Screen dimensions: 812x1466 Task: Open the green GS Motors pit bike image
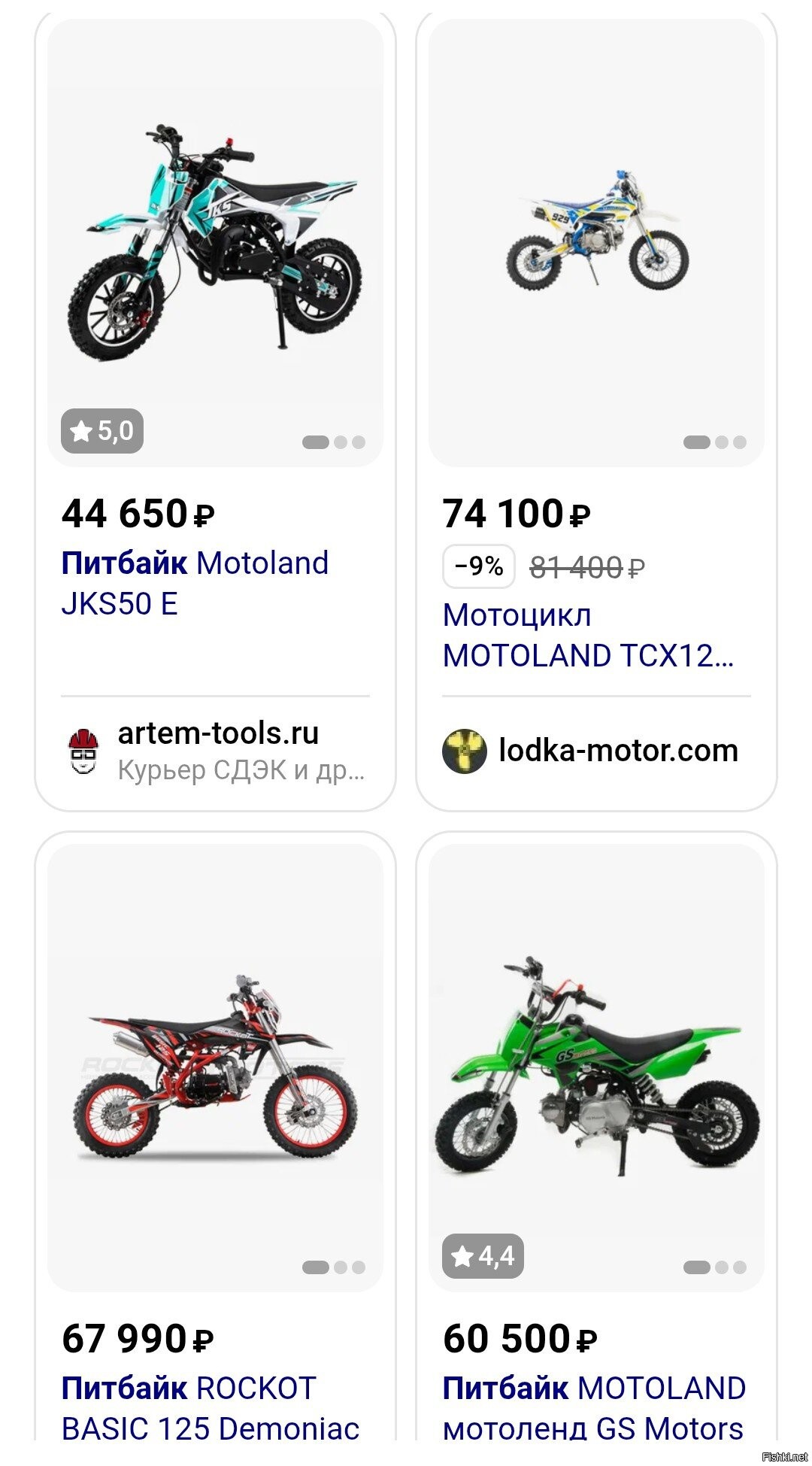596,1067
